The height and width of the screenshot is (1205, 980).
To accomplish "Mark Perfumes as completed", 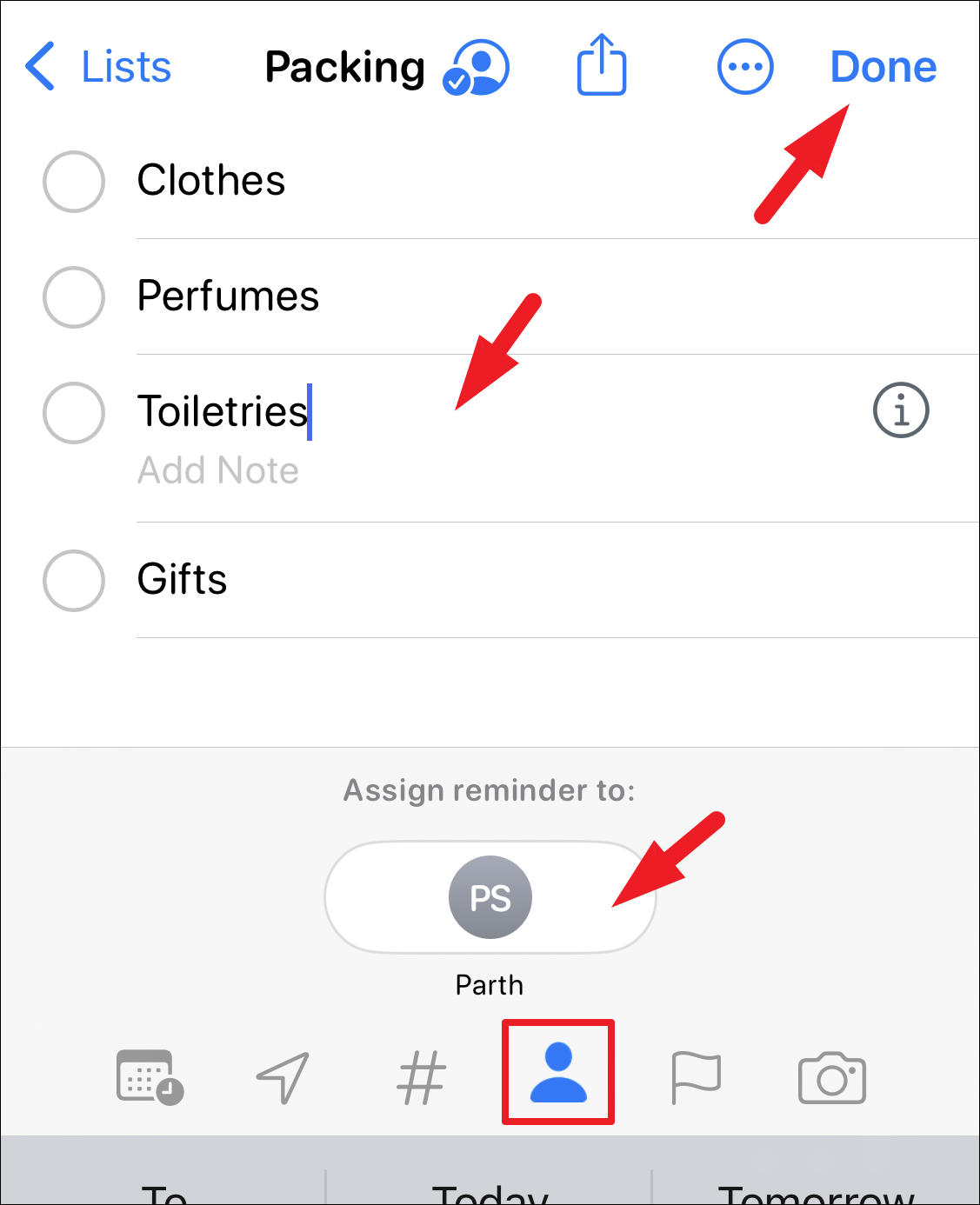I will click(x=74, y=297).
